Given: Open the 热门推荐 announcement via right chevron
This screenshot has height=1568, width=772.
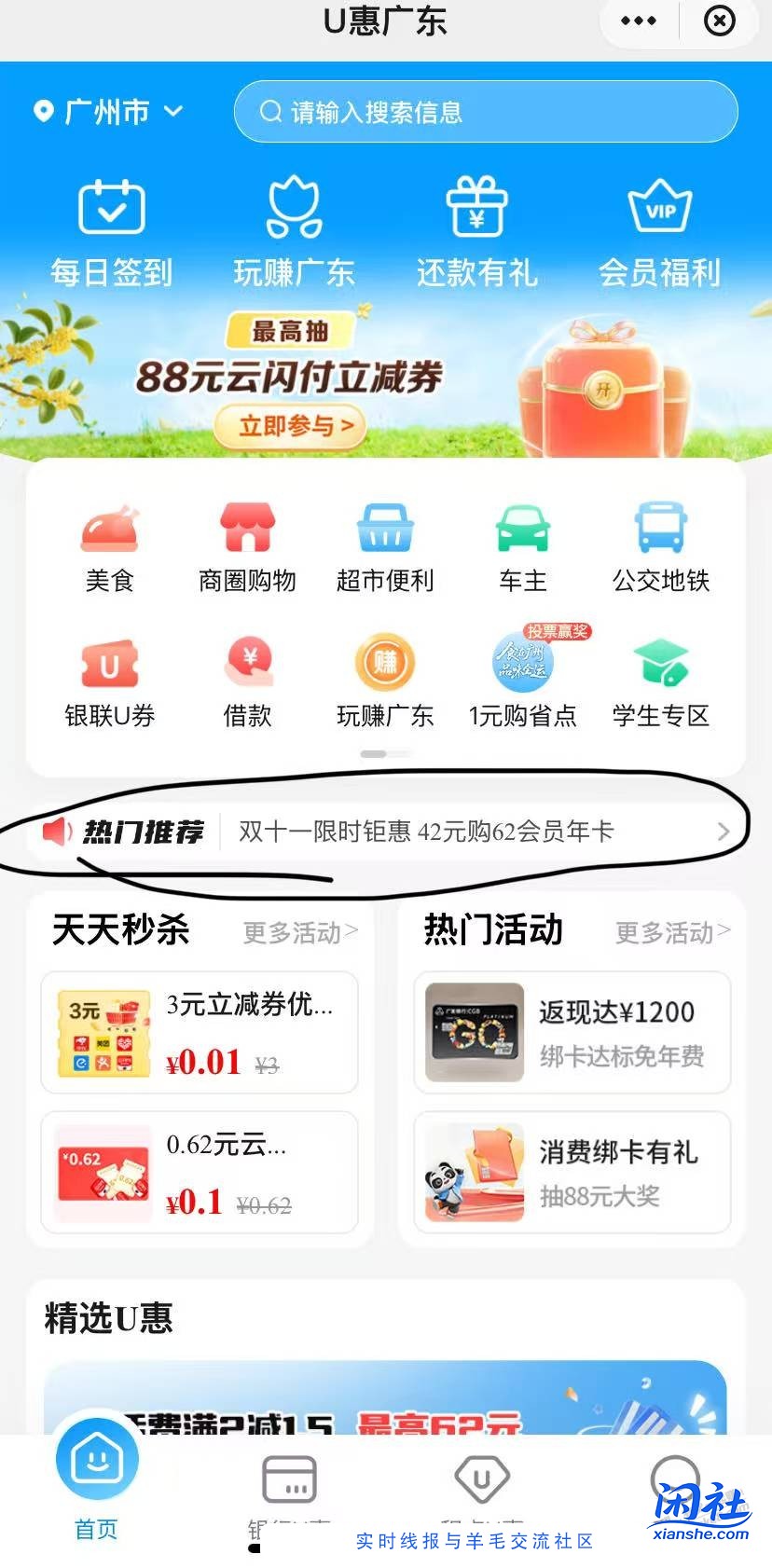Looking at the screenshot, I should click(724, 832).
